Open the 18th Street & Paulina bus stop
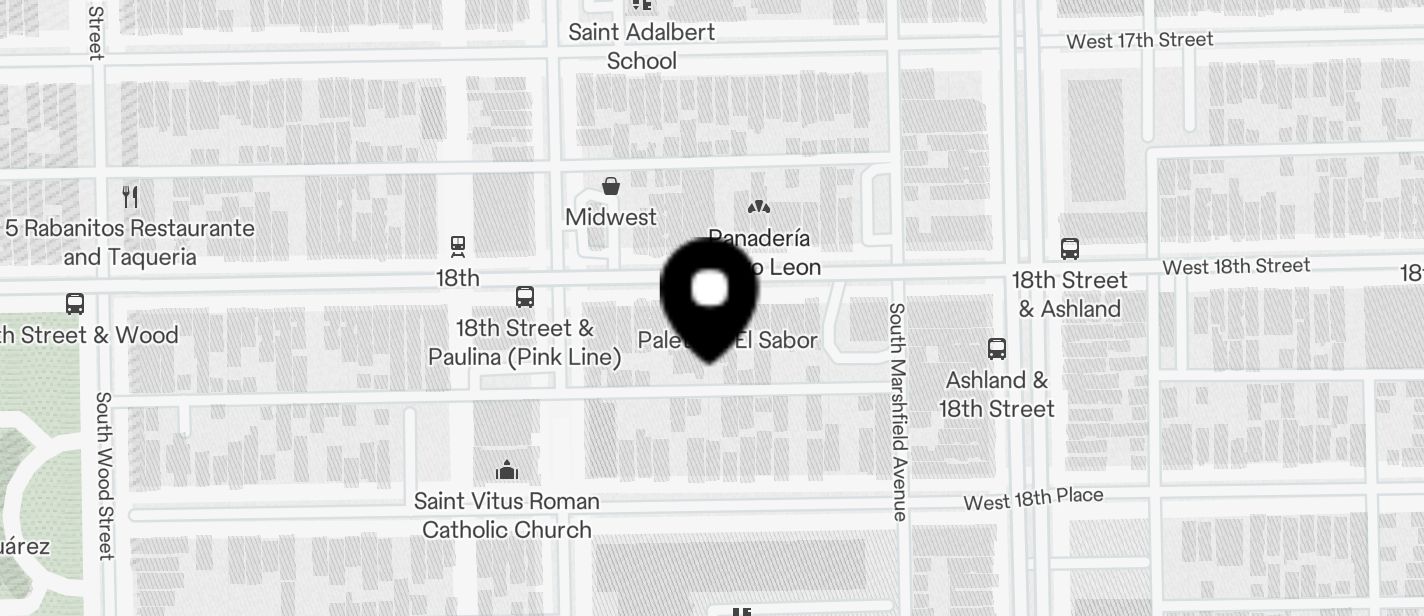The image size is (1424, 616). coord(524,297)
